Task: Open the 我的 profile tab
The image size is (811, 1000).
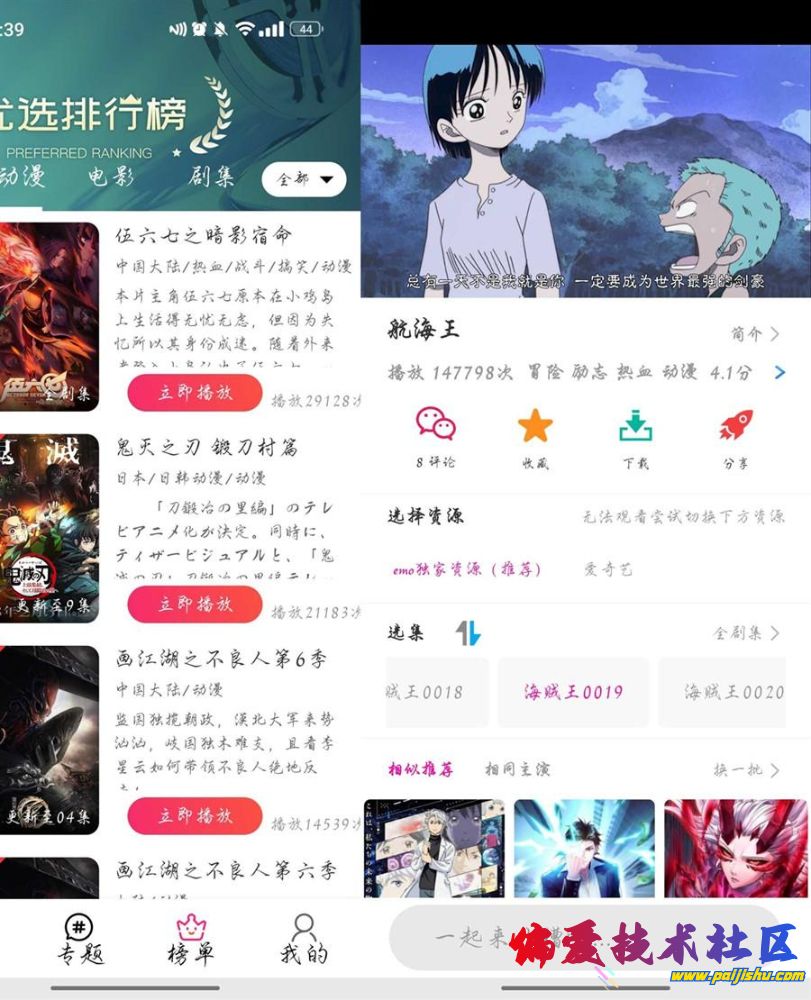Action: coord(303,938)
